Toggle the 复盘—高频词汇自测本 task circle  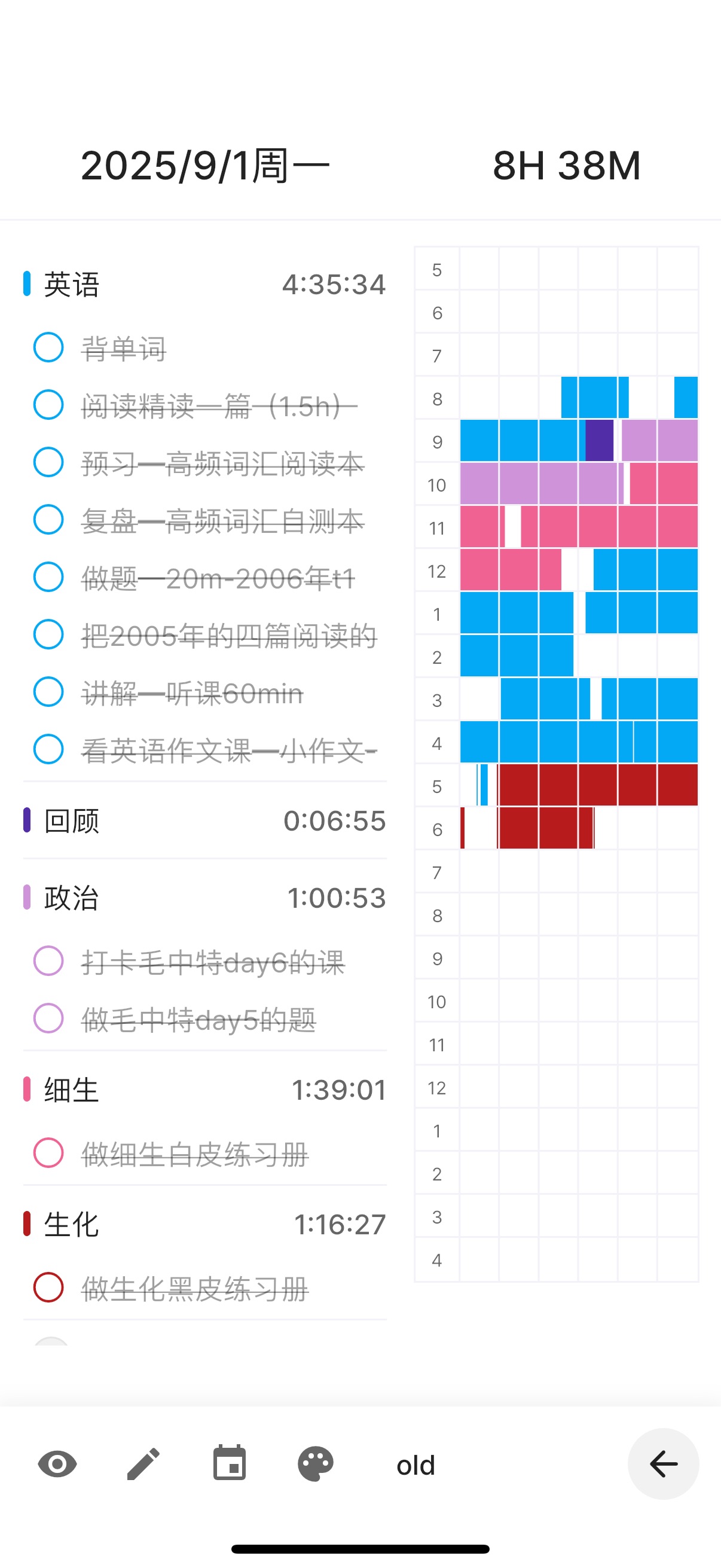coord(48,520)
